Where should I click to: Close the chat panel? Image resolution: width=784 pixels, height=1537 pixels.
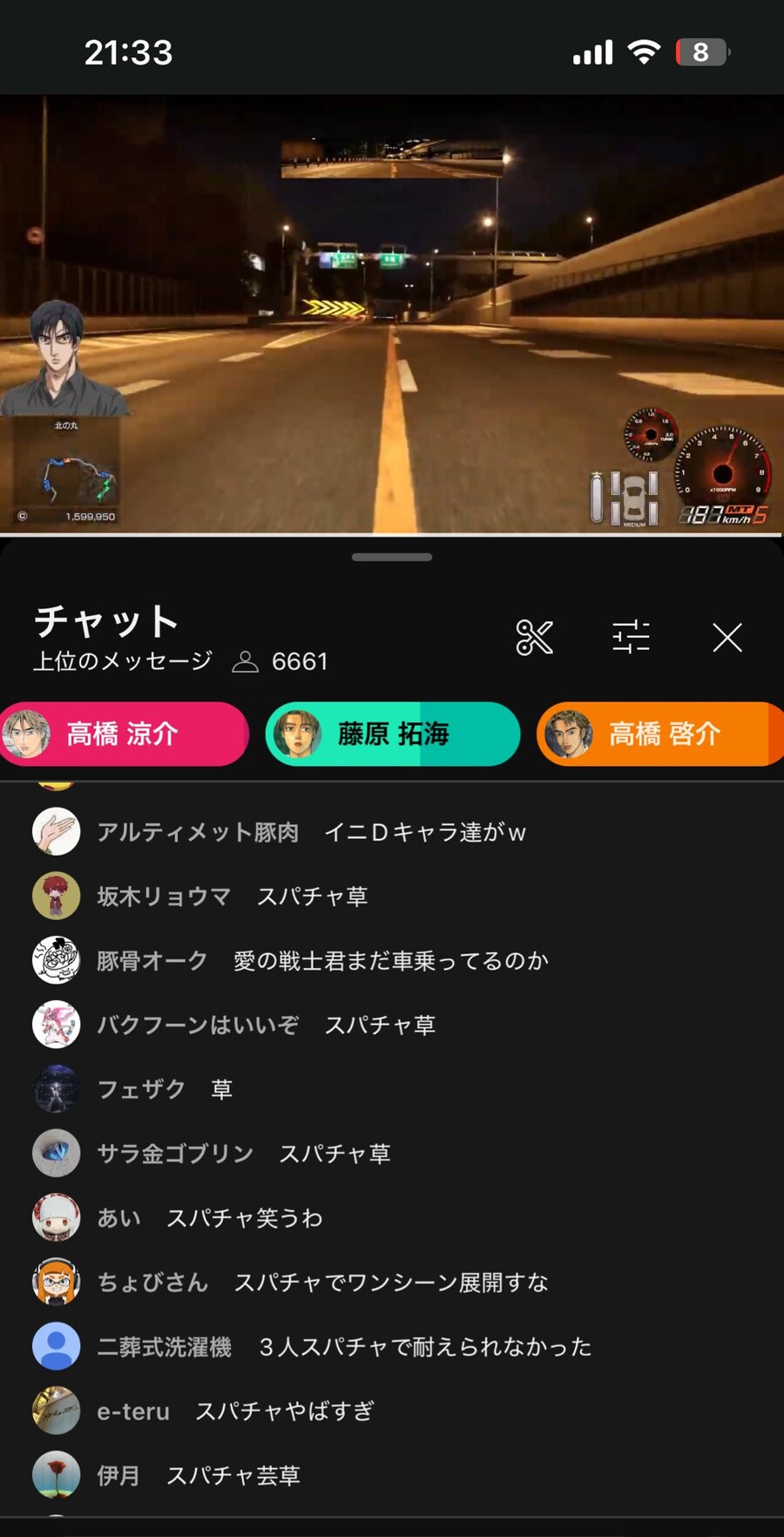(727, 637)
